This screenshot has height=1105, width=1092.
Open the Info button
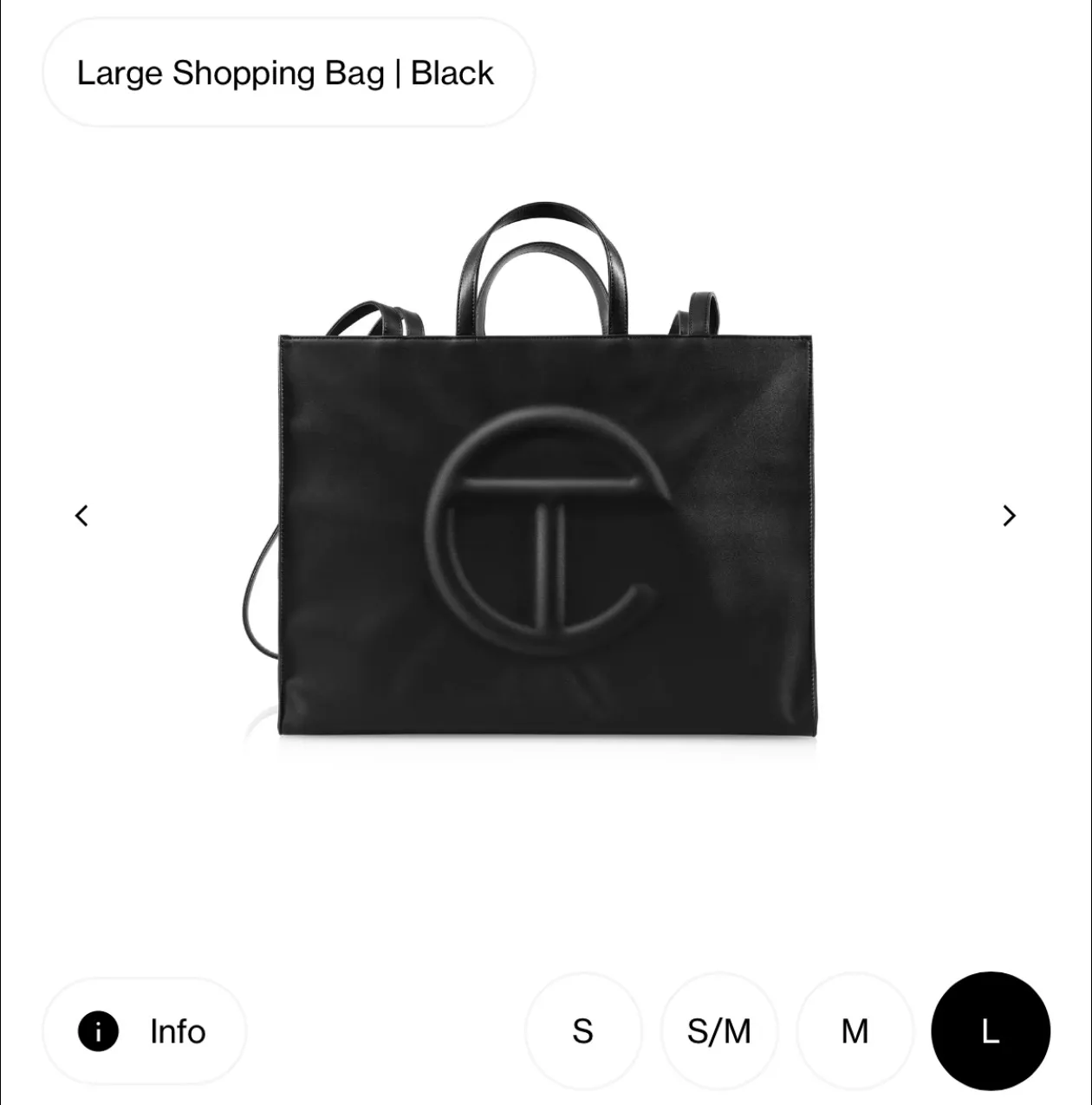point(145,1031)
